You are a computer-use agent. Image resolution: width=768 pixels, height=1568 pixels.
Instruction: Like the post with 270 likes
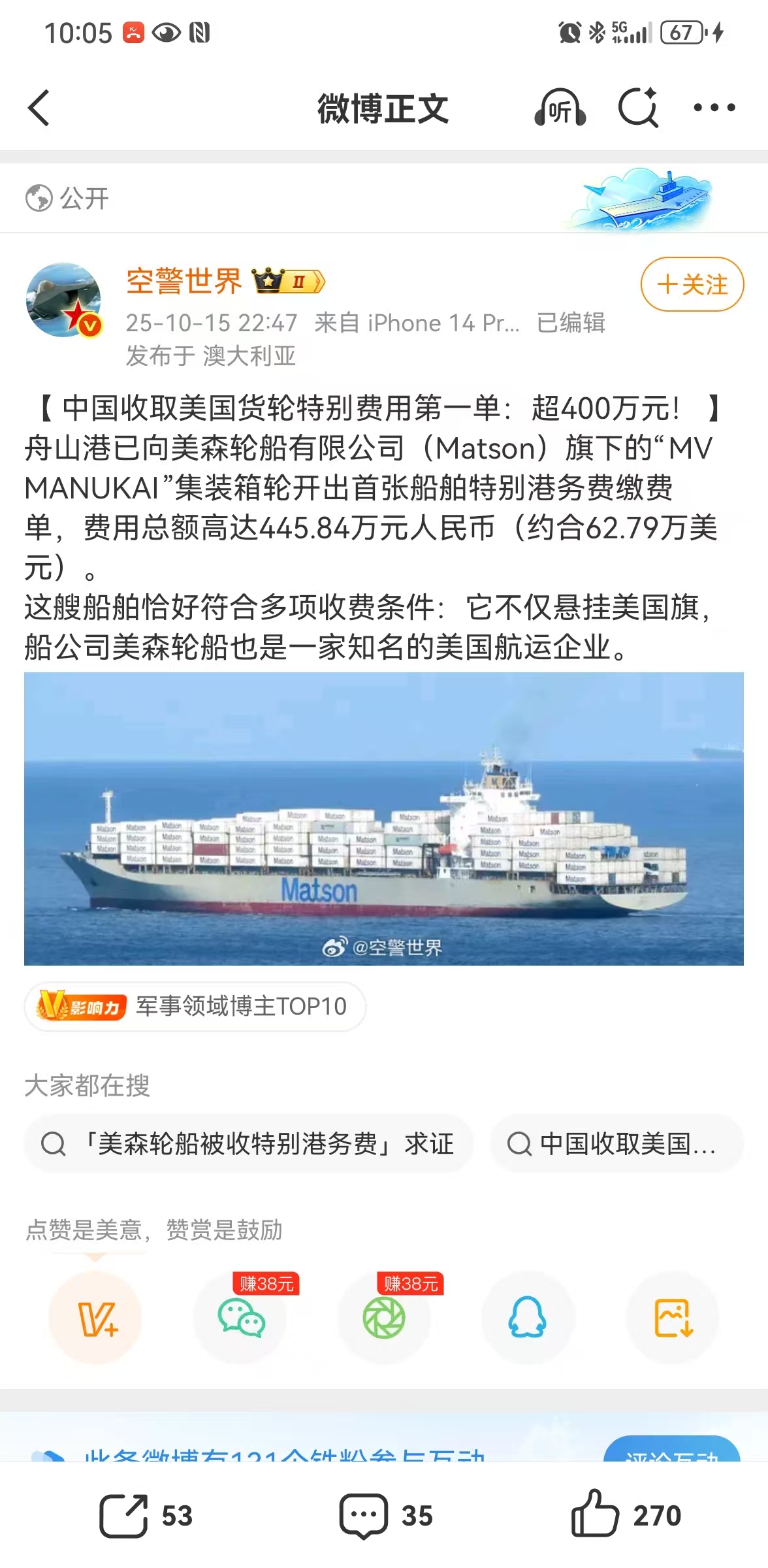[626, 1516]
